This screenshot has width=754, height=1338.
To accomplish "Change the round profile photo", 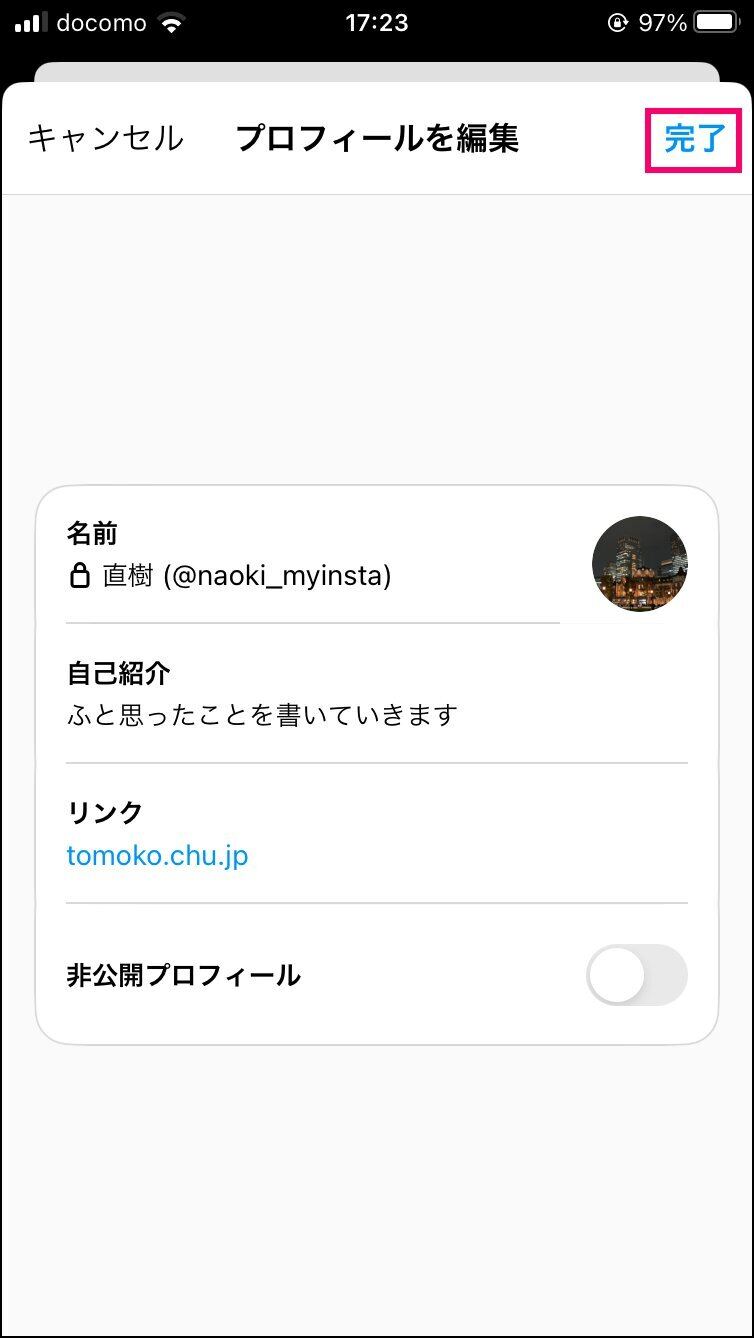I will [639, 564].
